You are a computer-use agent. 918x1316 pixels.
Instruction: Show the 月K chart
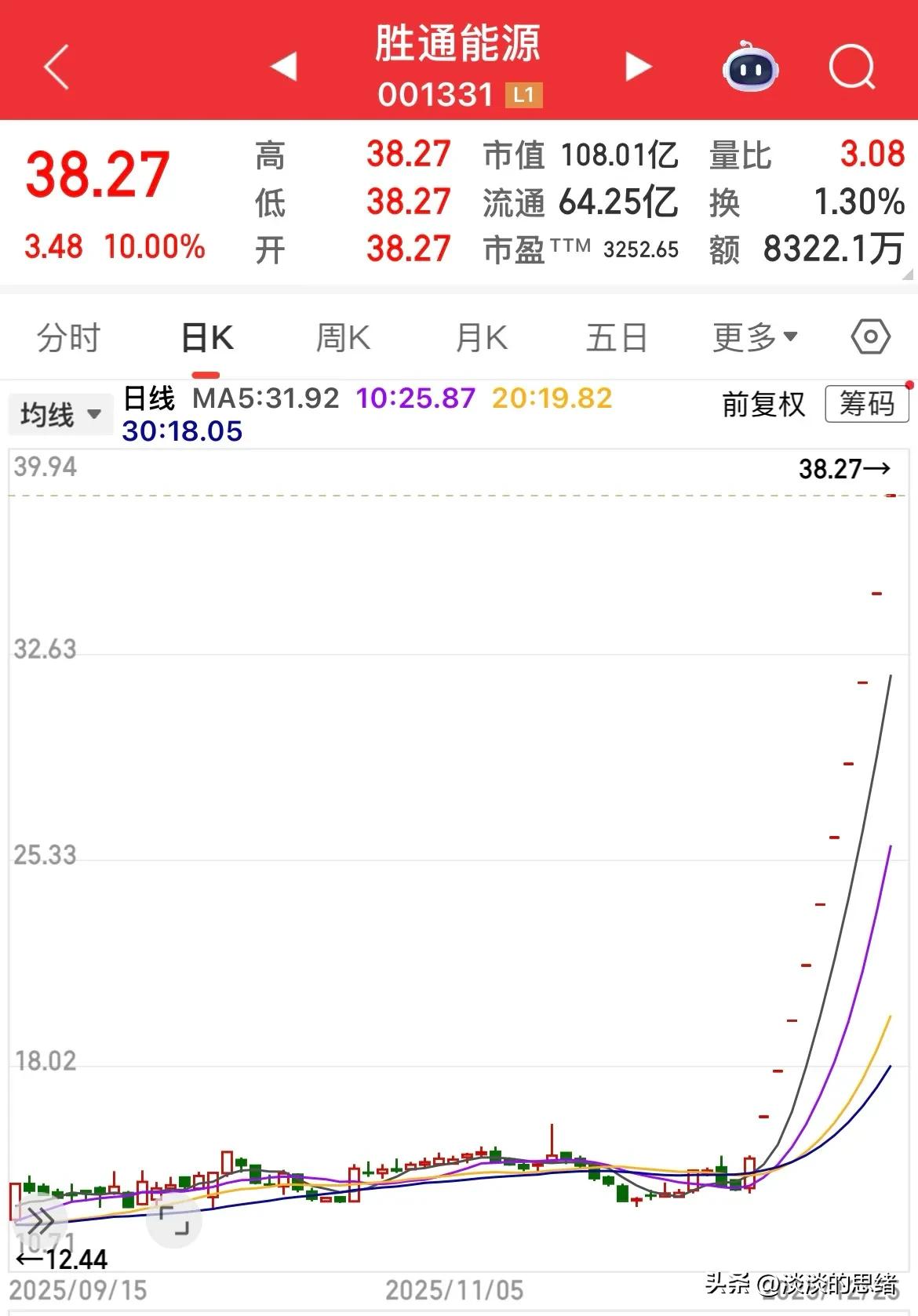point(481,338)
